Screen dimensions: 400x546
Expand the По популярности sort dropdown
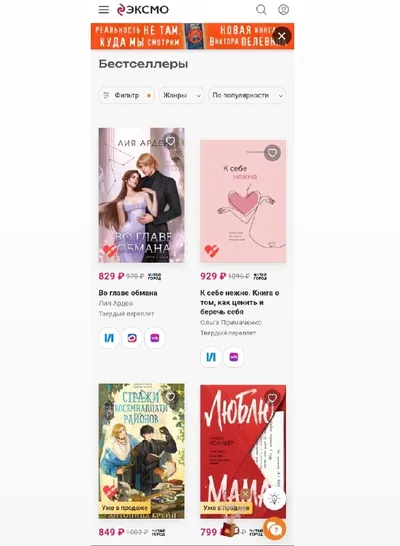click(247, 95)
